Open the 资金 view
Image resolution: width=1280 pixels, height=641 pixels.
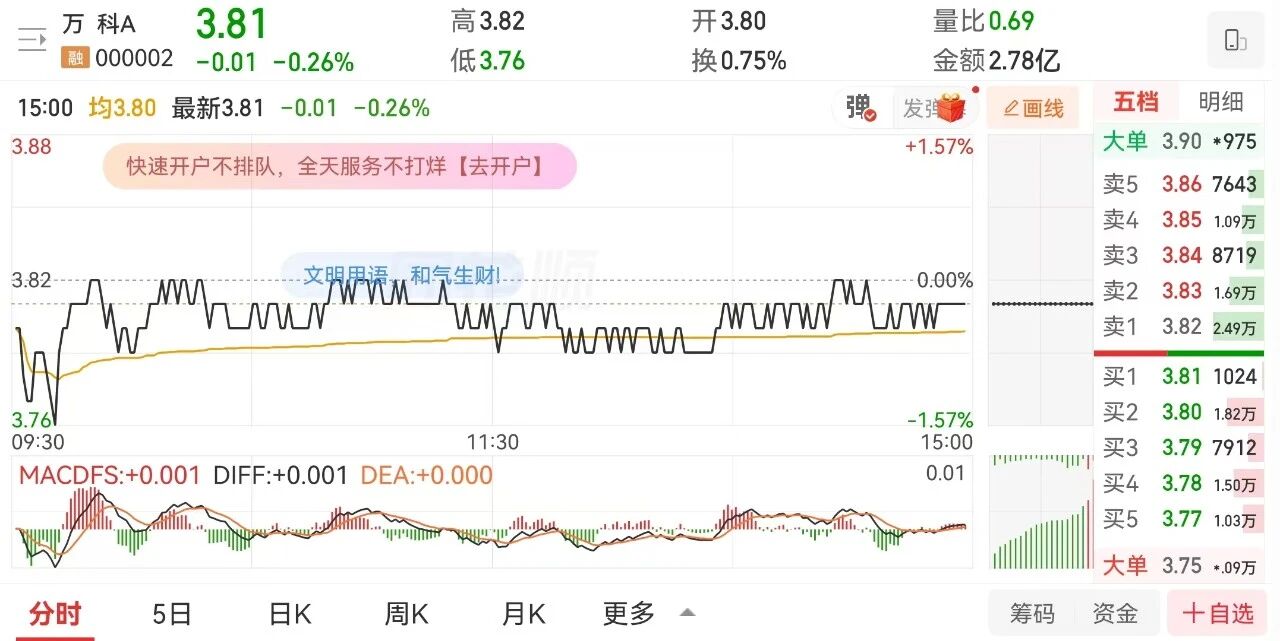(1114, 613)
